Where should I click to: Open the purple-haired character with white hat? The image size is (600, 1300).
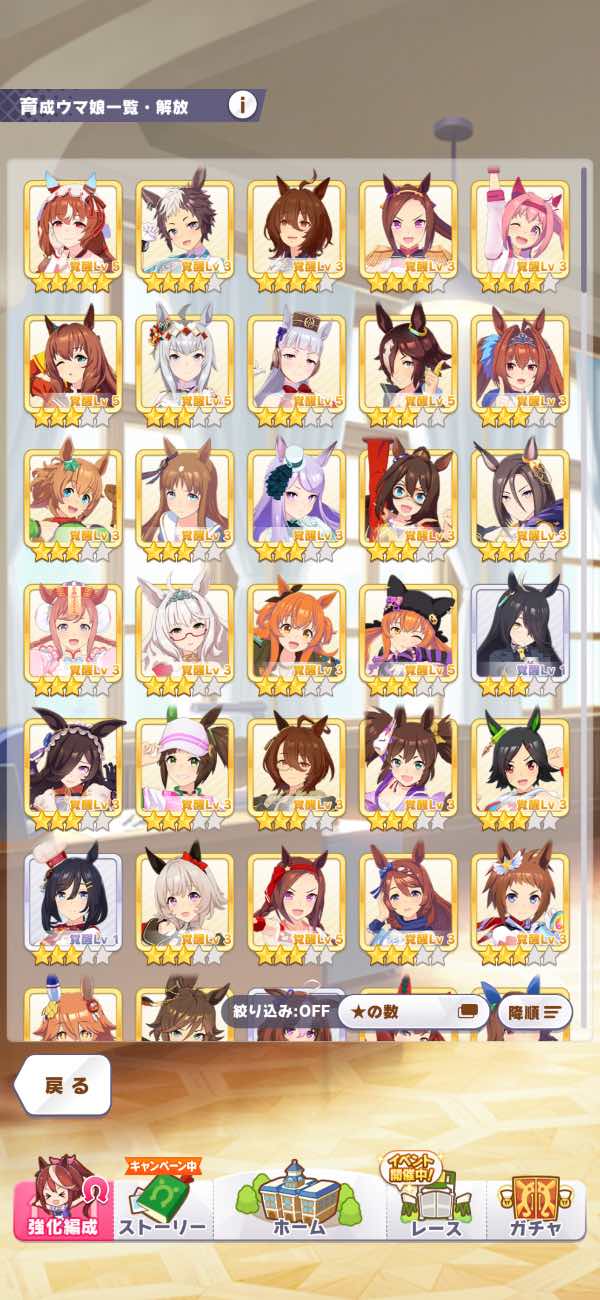(x=296, y=498)
